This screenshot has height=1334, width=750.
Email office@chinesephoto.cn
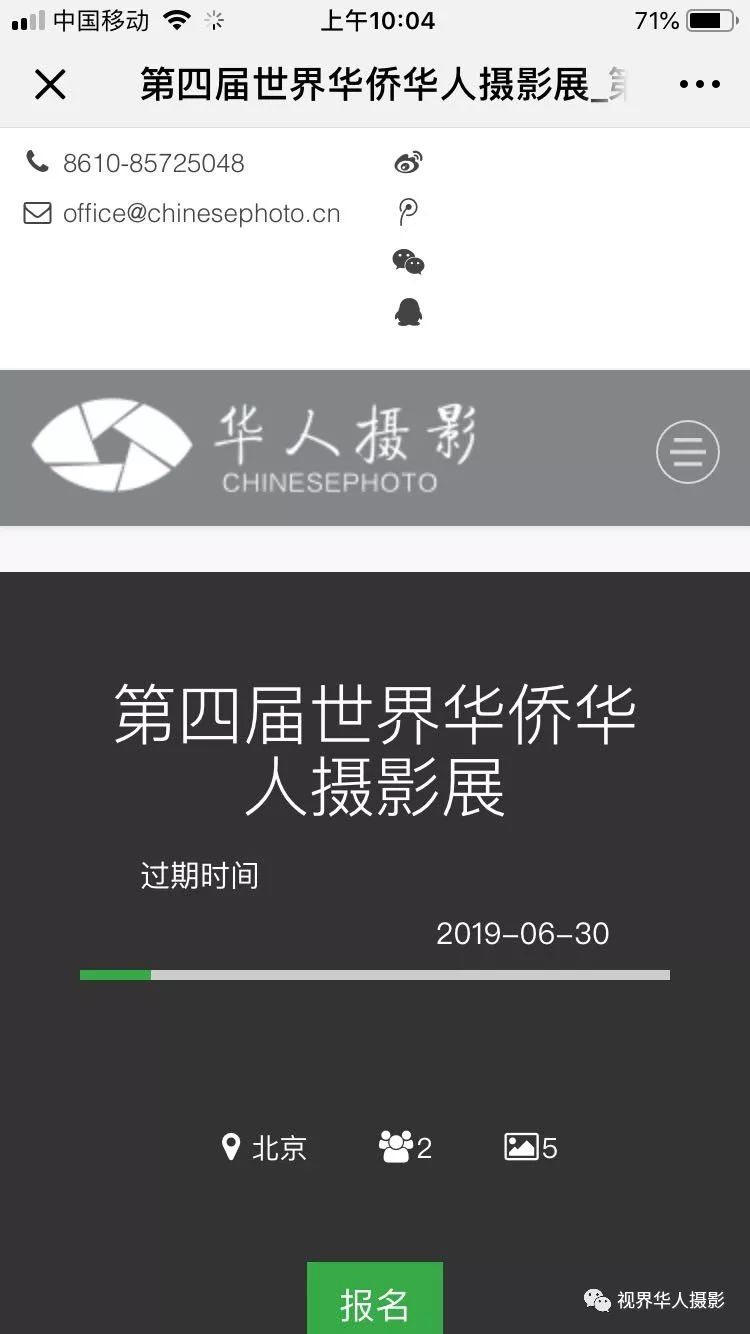(201, 213)
